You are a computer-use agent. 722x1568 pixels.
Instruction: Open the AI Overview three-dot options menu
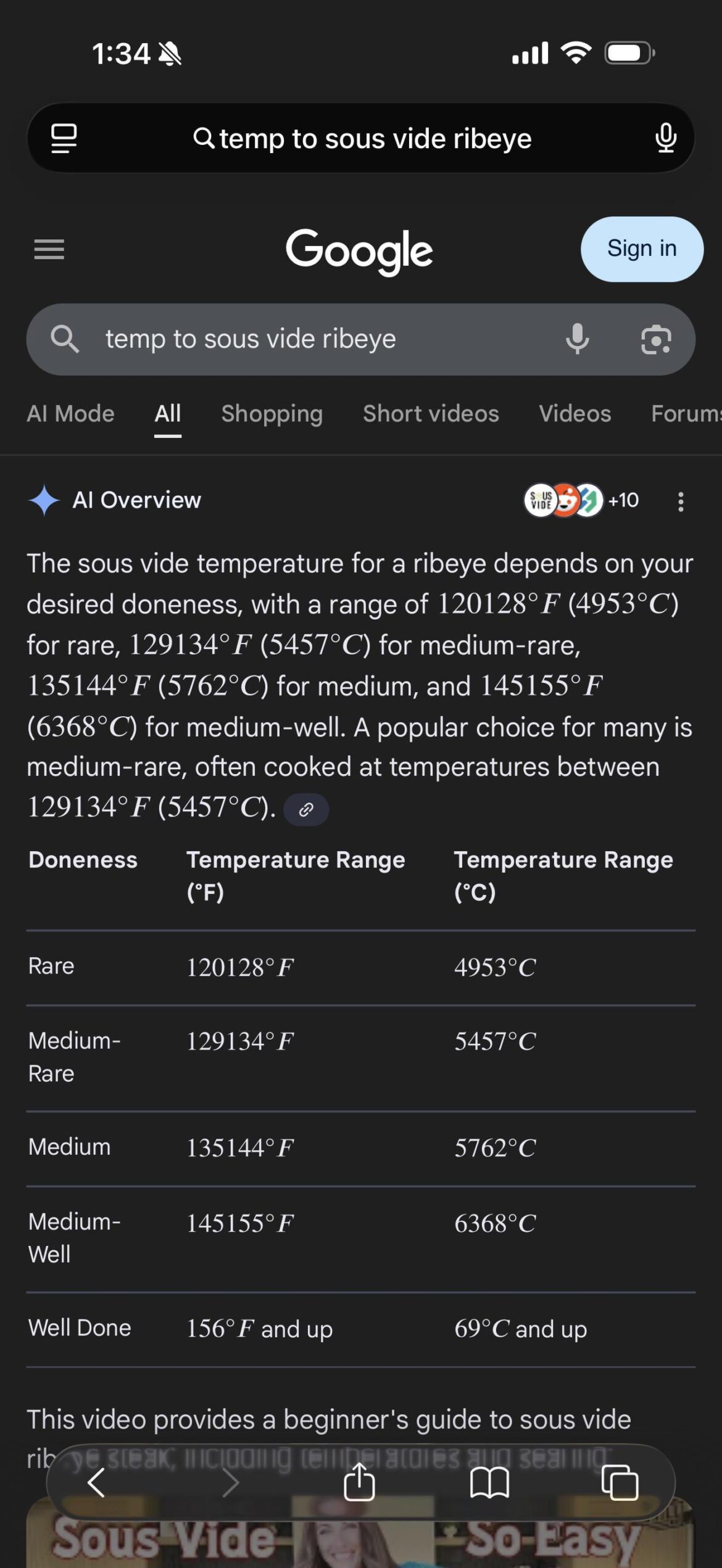pyautogui.click(x=681, y=501)
